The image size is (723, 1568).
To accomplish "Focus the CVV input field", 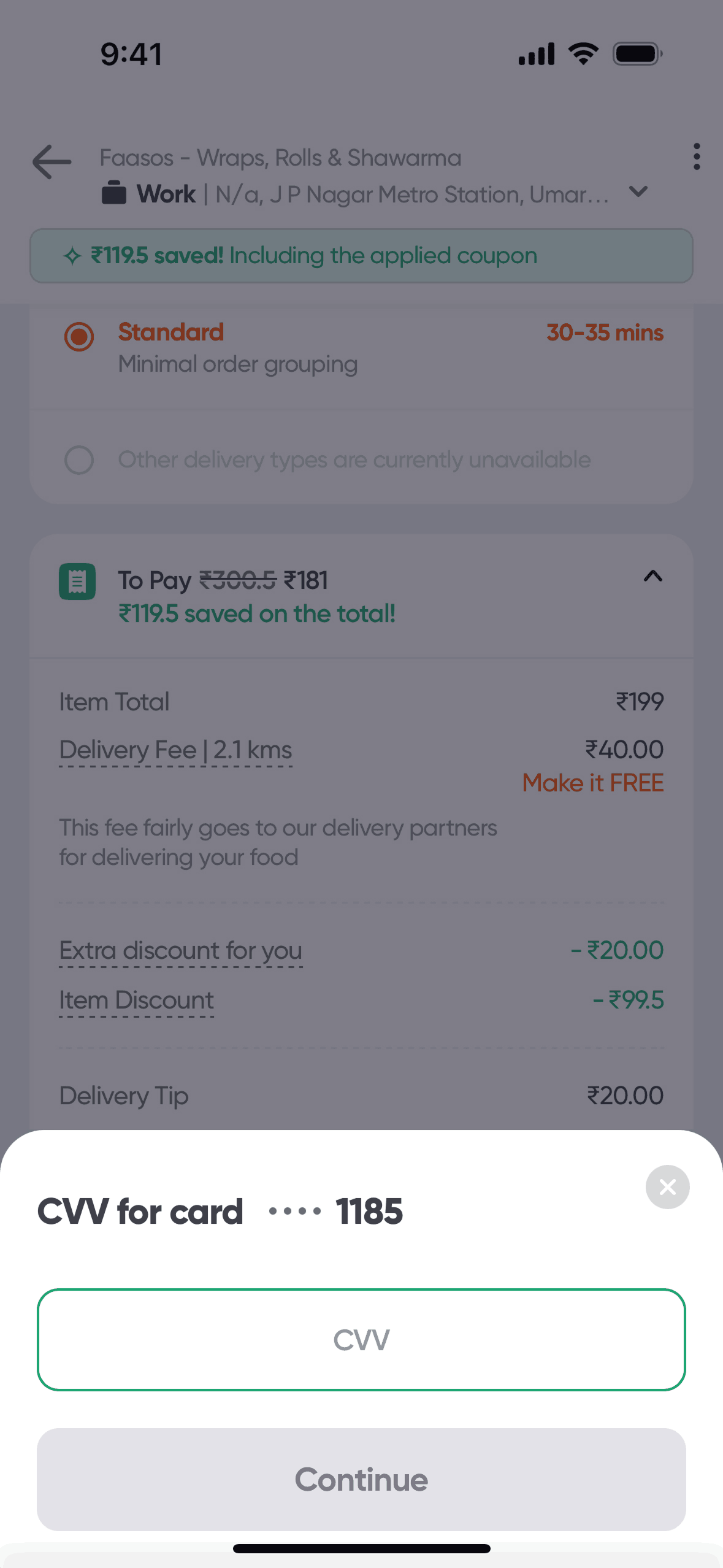I will 361,1340.
